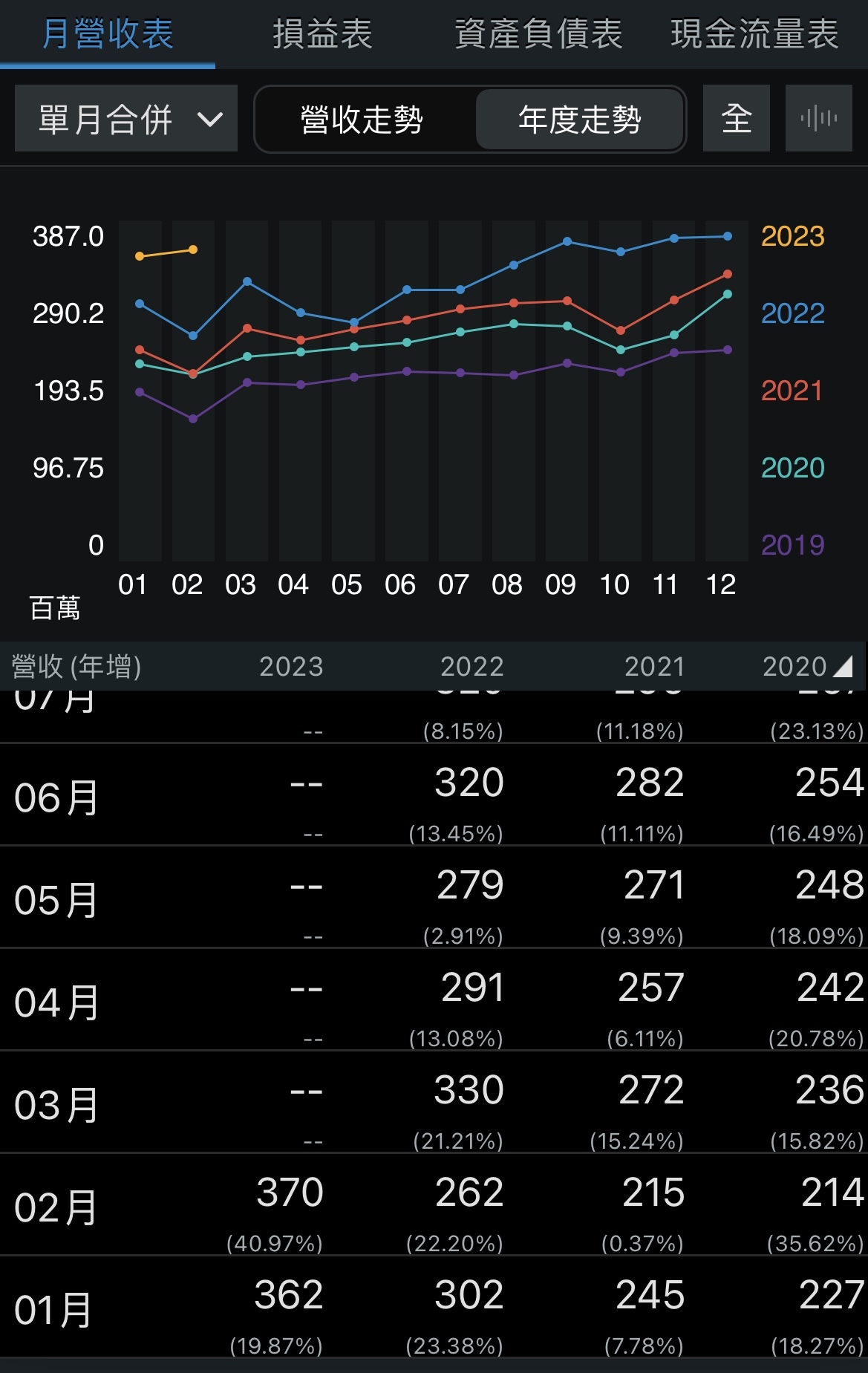868x1373 pixels.
Task: Toggle the 2022 series in chart legend
Action: tap(792, 313)
